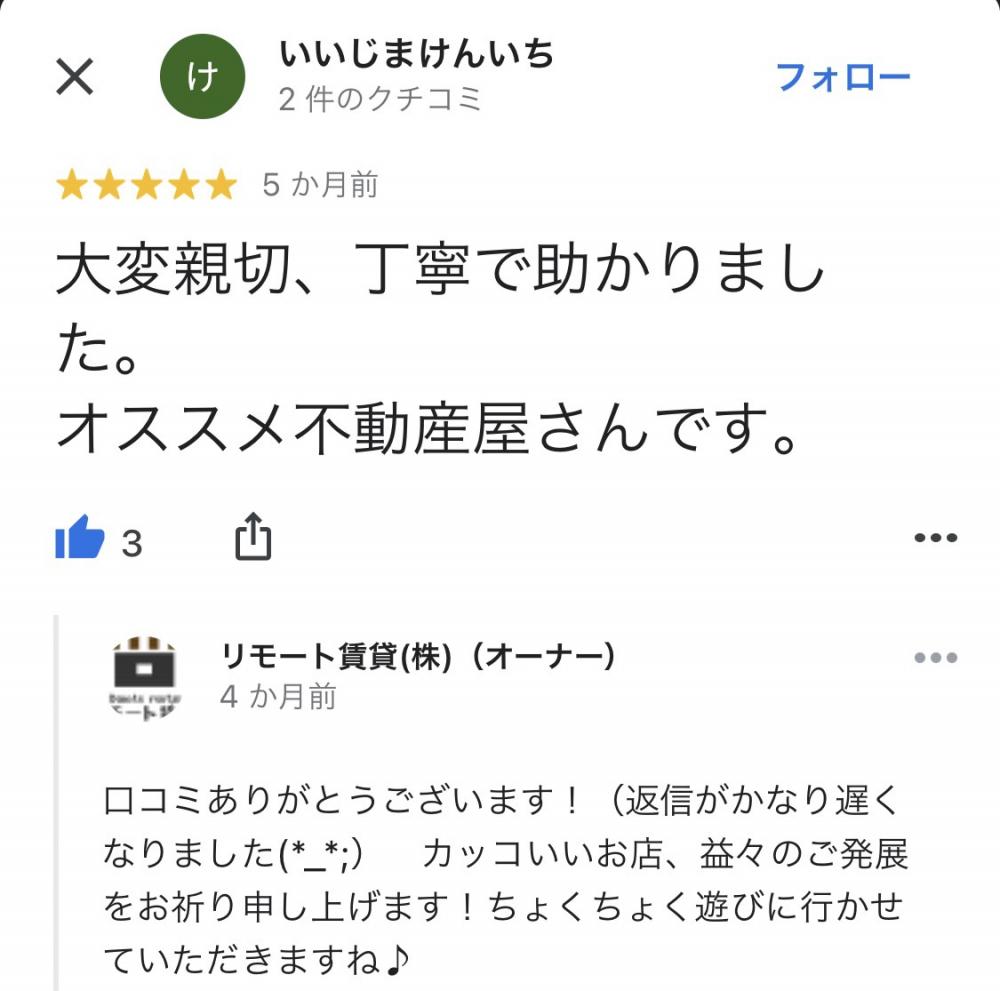Open overflow menu on owner's reply
Viewport: 1000px width, 991px height.
936,658
